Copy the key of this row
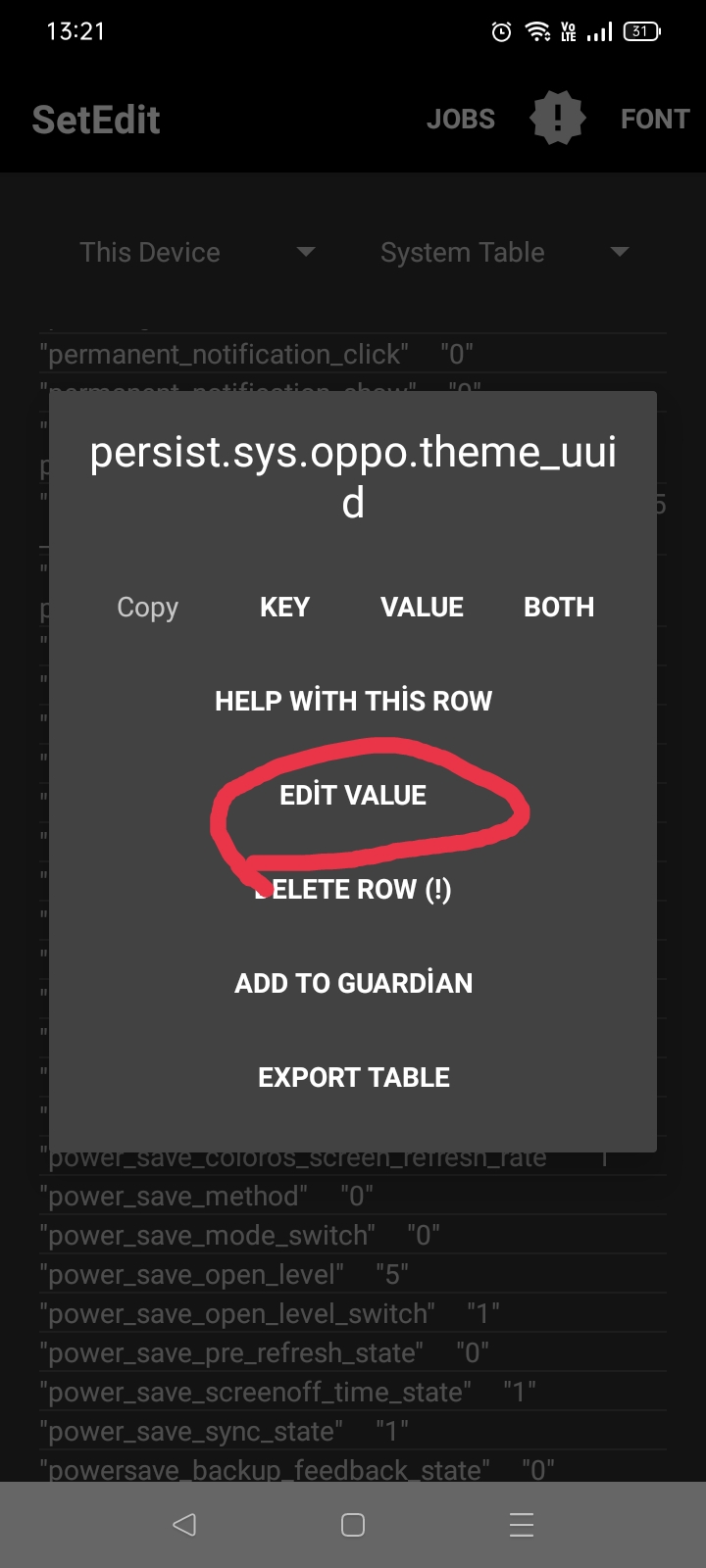The width and height of the screenshot is (706, 1568). pos(284,608)
